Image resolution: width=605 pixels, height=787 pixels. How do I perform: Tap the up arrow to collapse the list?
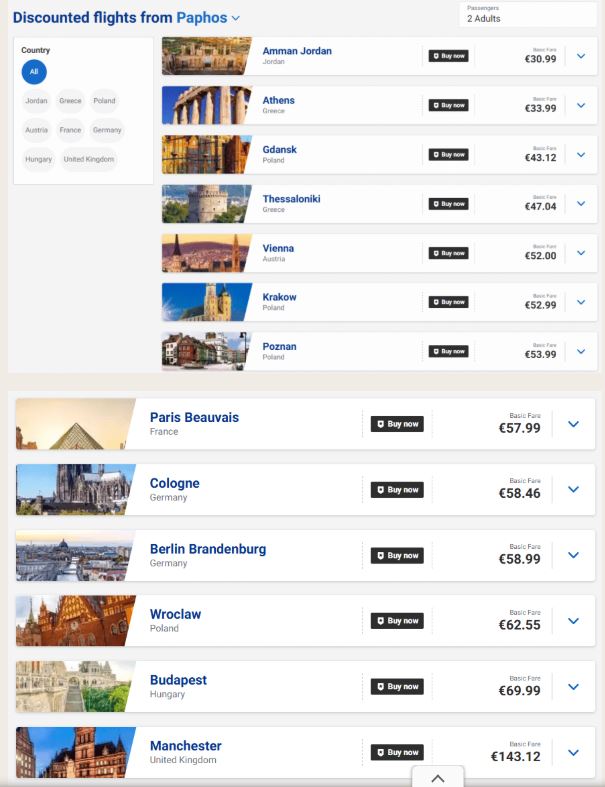437,777
